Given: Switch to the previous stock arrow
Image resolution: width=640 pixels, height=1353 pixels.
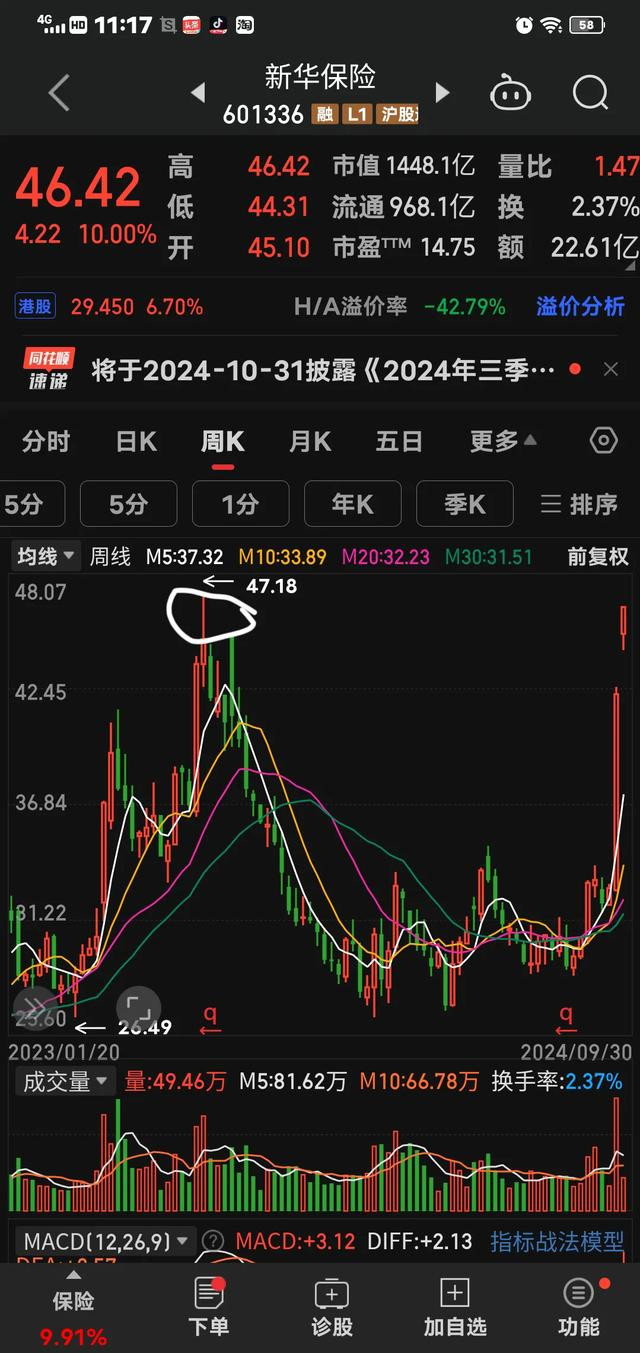Looking at the screenshot, I should point(197,93).
